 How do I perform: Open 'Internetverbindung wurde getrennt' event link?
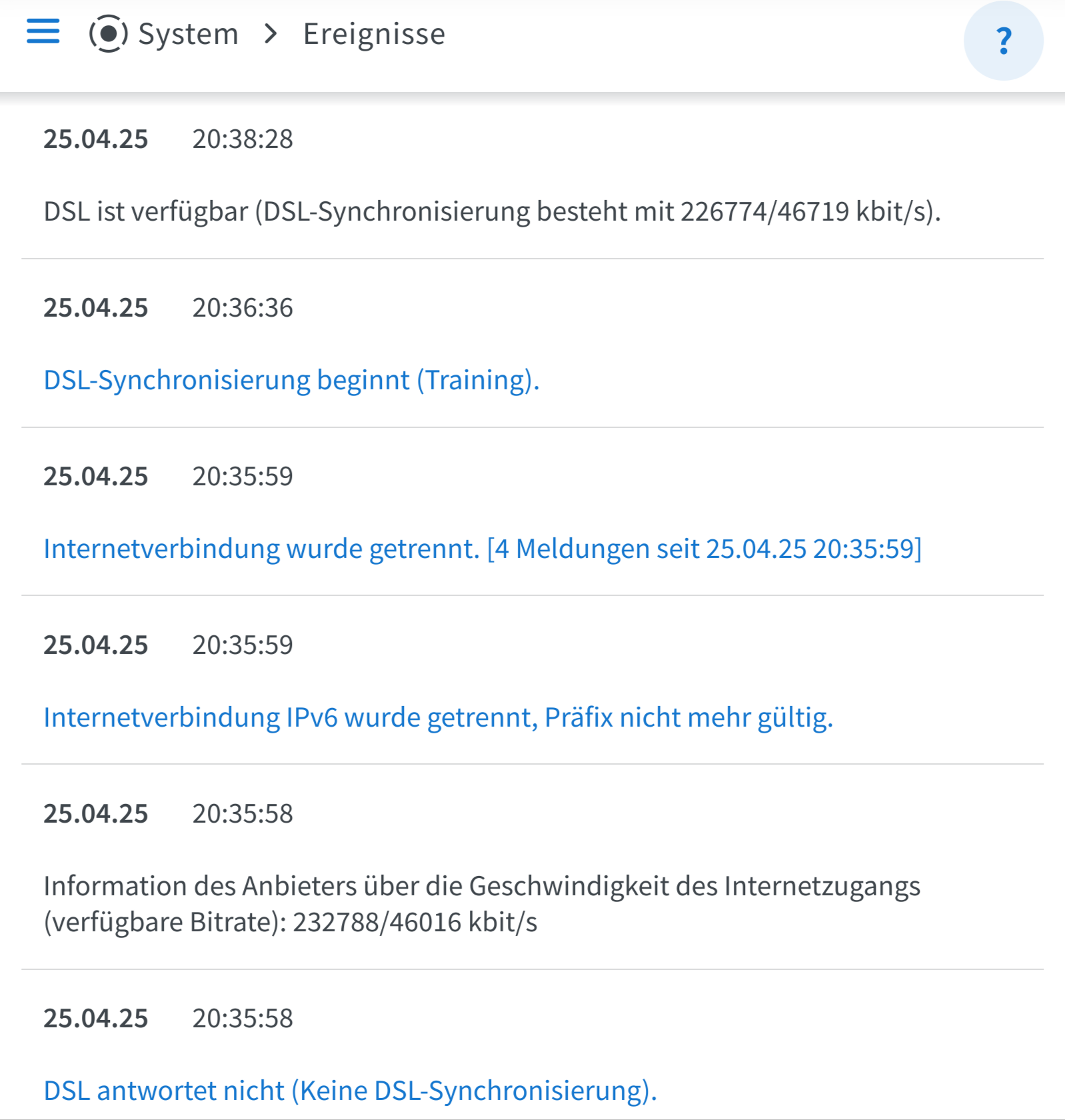click(x=482, y=549)
